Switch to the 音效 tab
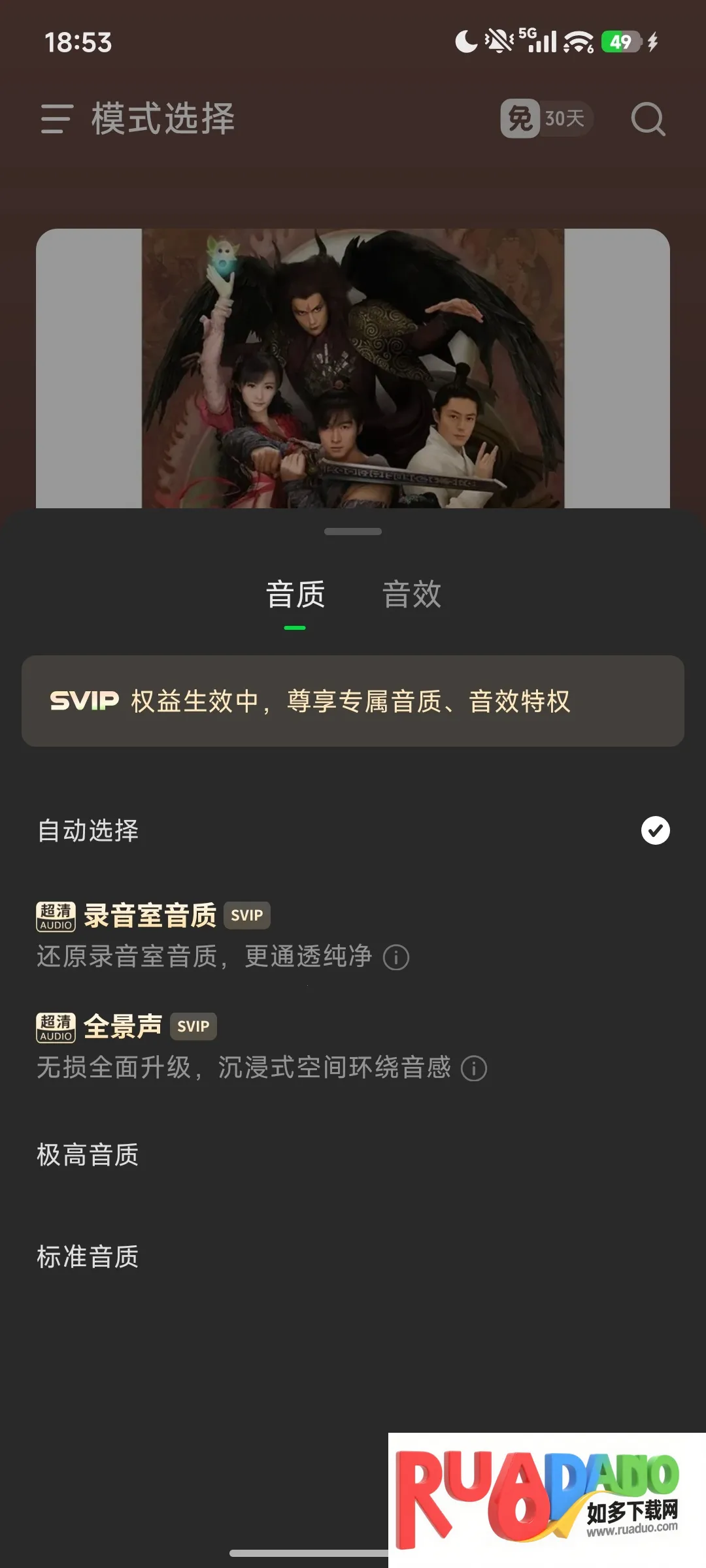Image resolution: width=706 pixels, height=1568 pixels. pyautogui.click(x=412, y=595)
